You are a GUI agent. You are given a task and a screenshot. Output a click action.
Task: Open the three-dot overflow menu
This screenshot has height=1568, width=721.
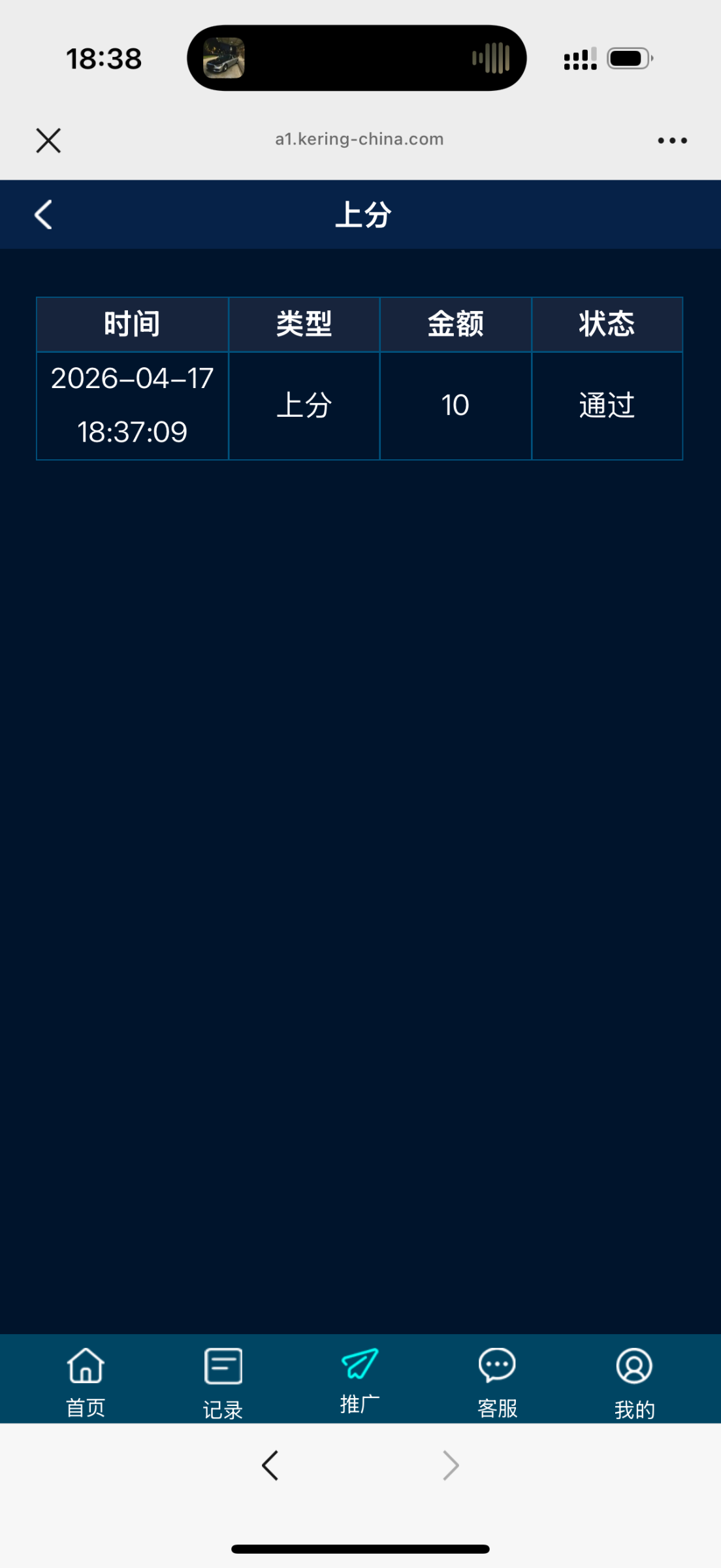pos(672,140)
